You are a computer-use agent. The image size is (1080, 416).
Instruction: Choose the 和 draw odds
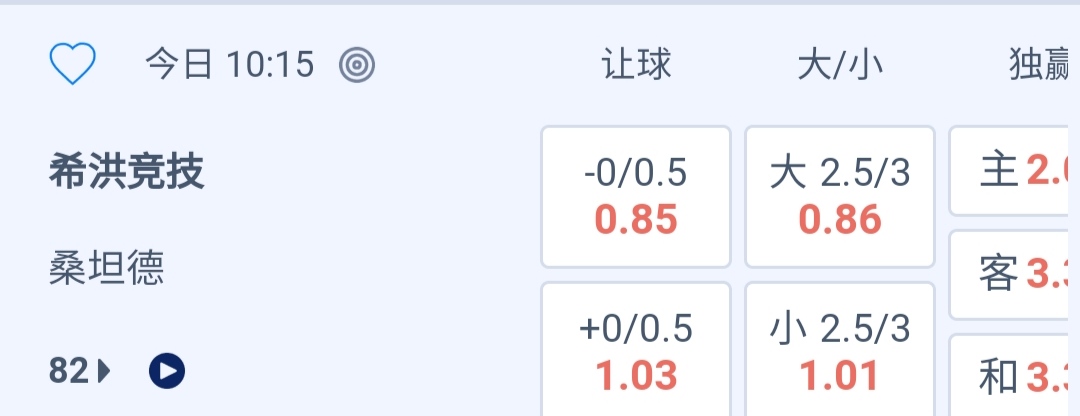[x=1014, y=377]
